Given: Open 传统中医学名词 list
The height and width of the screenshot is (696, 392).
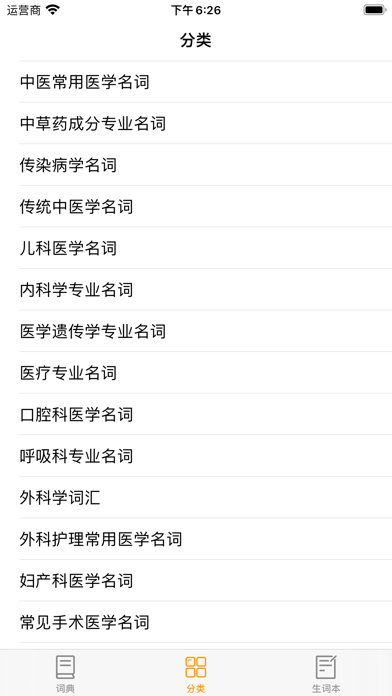Looking at the screenshot, I should coord(196,206).
